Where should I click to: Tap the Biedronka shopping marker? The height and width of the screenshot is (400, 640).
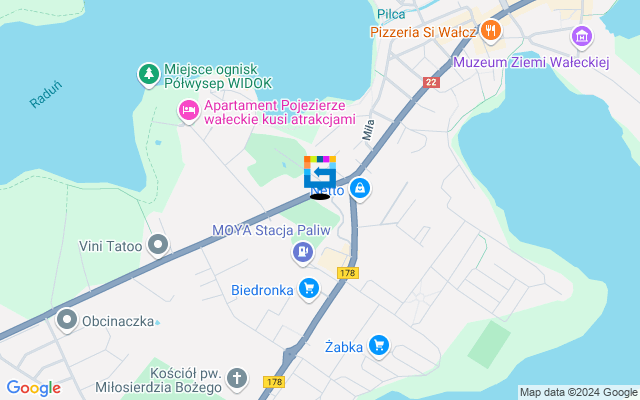309,290
